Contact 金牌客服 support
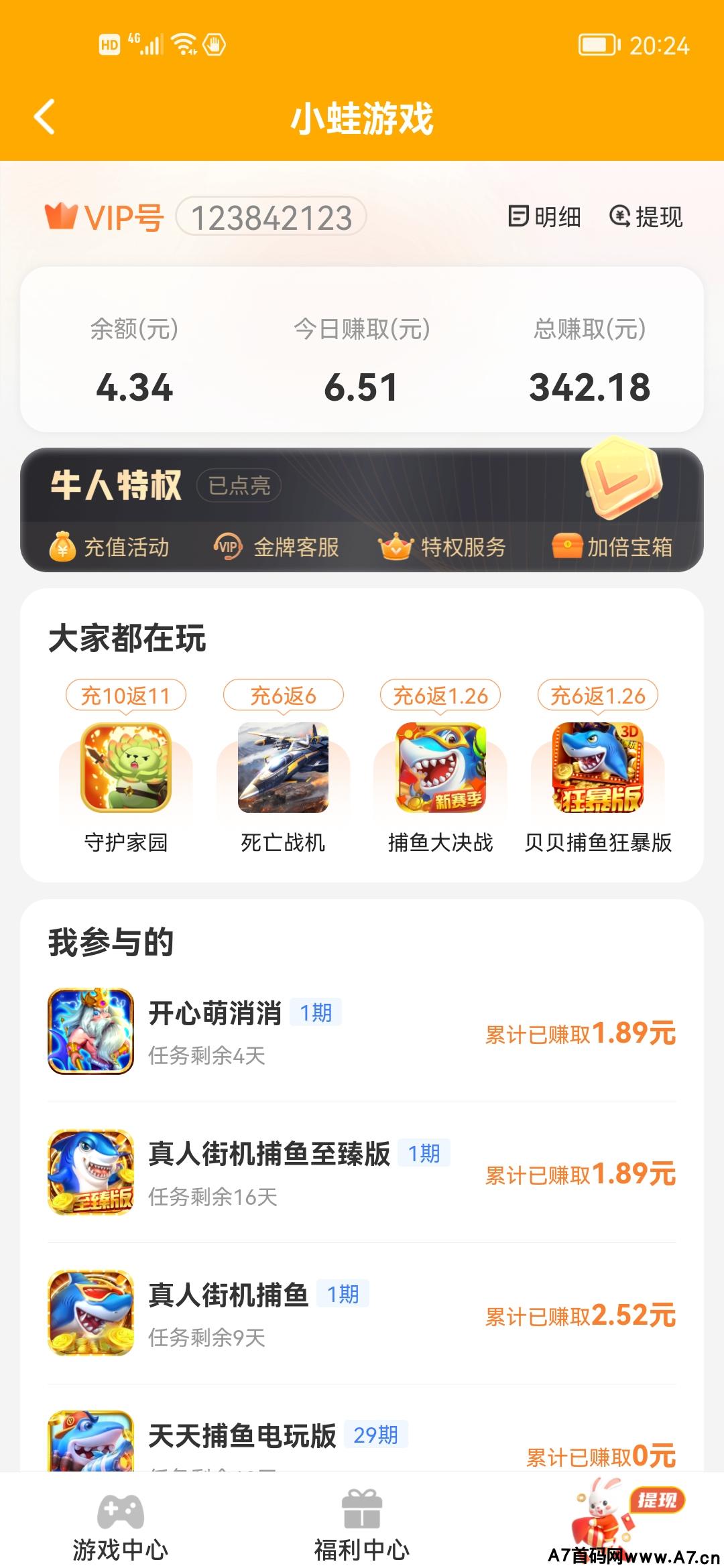This screenshot has height=1568, width=724. (x=276, y=547)
